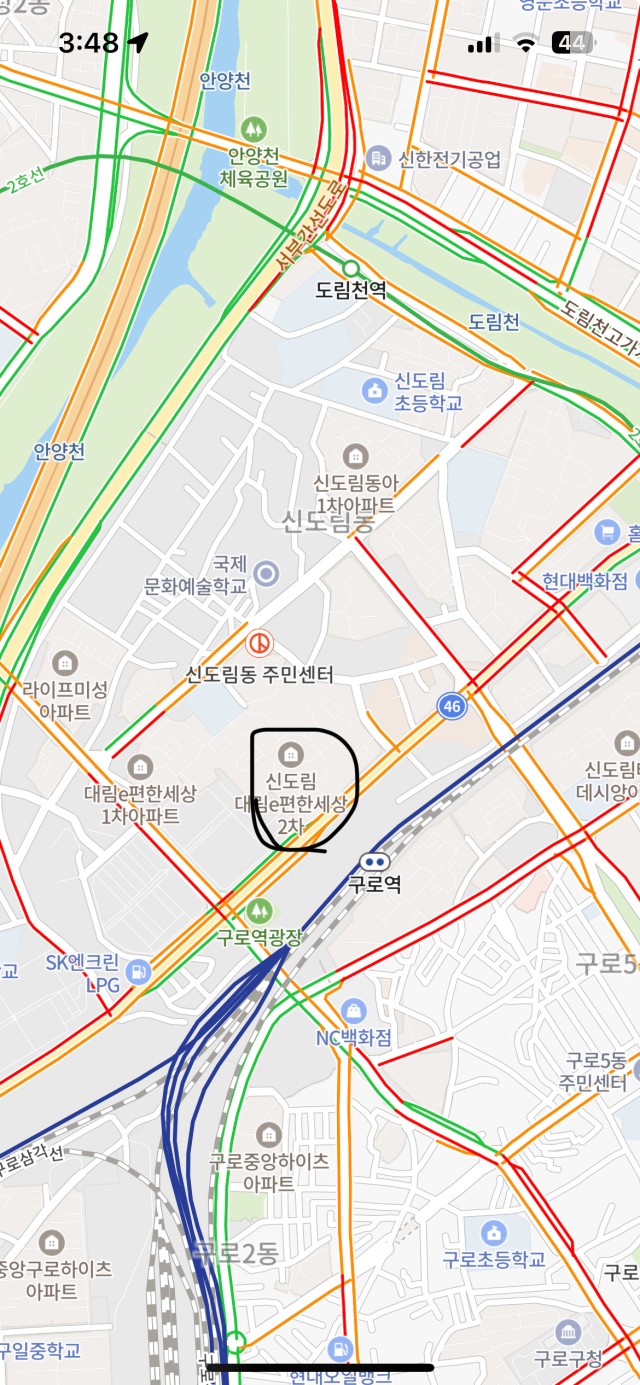Select the 도림천역 station marker

tap(351, 268)
